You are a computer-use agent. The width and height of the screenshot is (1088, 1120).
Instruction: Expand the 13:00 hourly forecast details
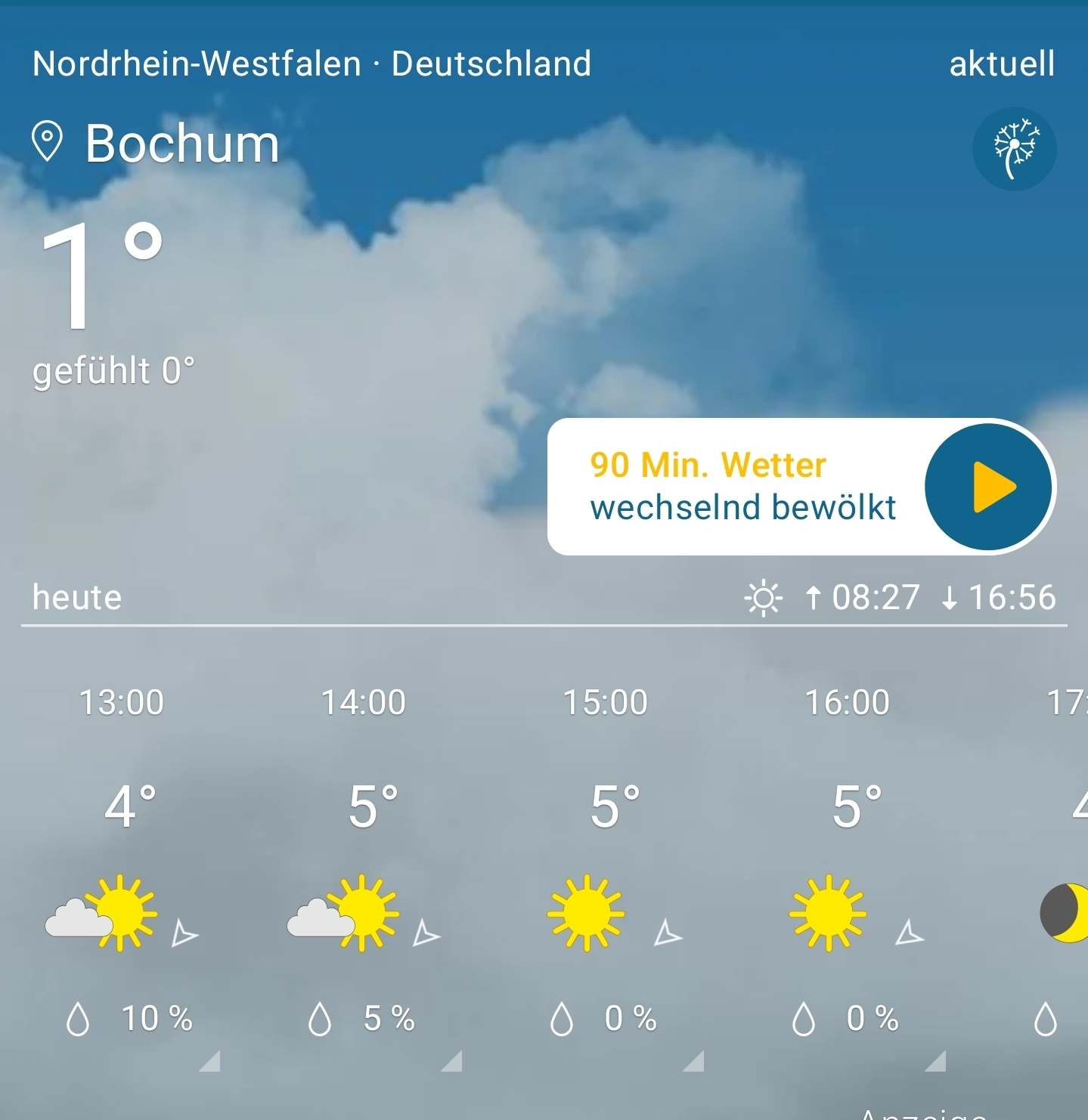coord(210,1061)
